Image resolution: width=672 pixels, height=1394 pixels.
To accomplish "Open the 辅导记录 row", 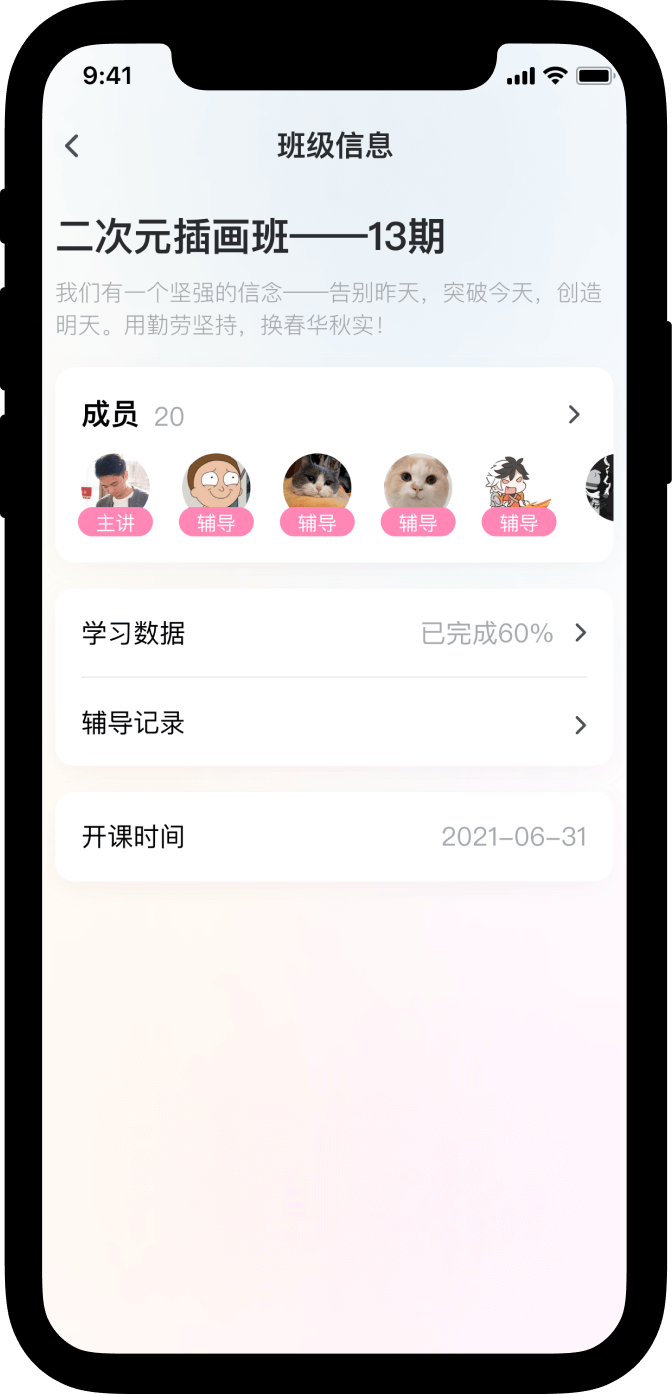I will (334, 723).
